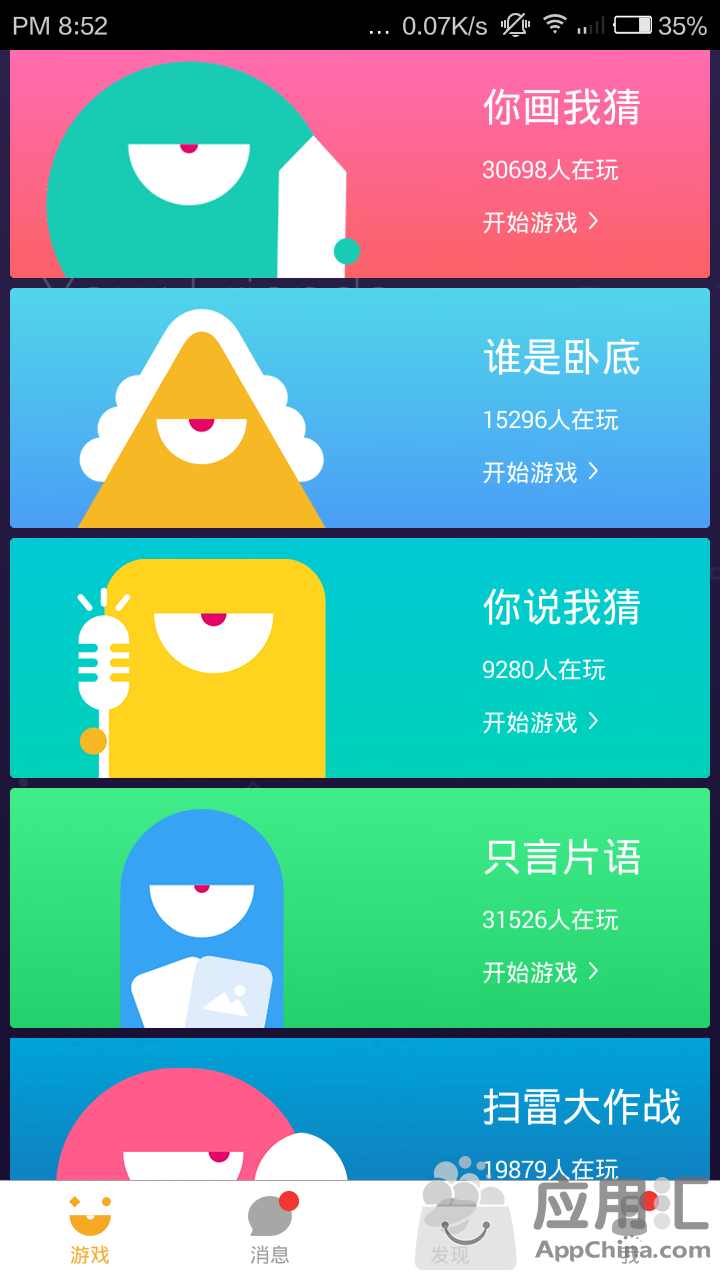Tap 开始游戏 under 只言片语
This screenshot has height=1280, width=720.
coord(541,972)
